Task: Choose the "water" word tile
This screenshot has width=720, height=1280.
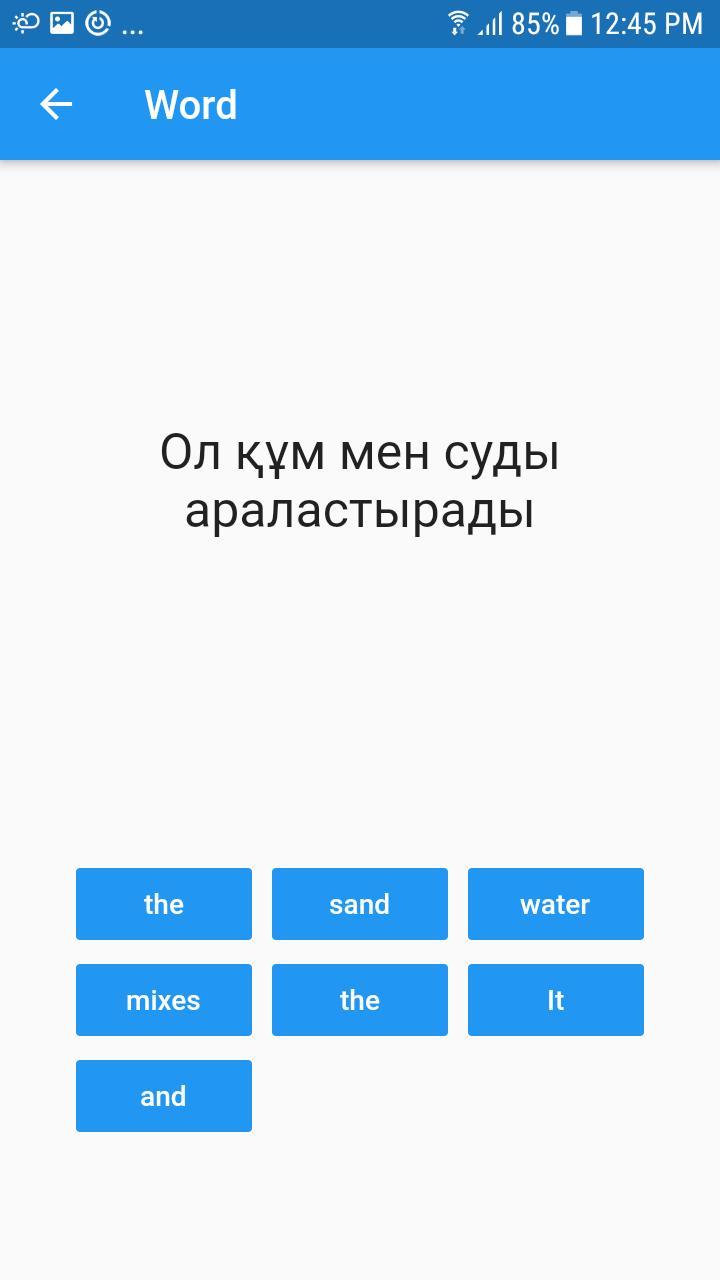Action: tap(555, 904)
